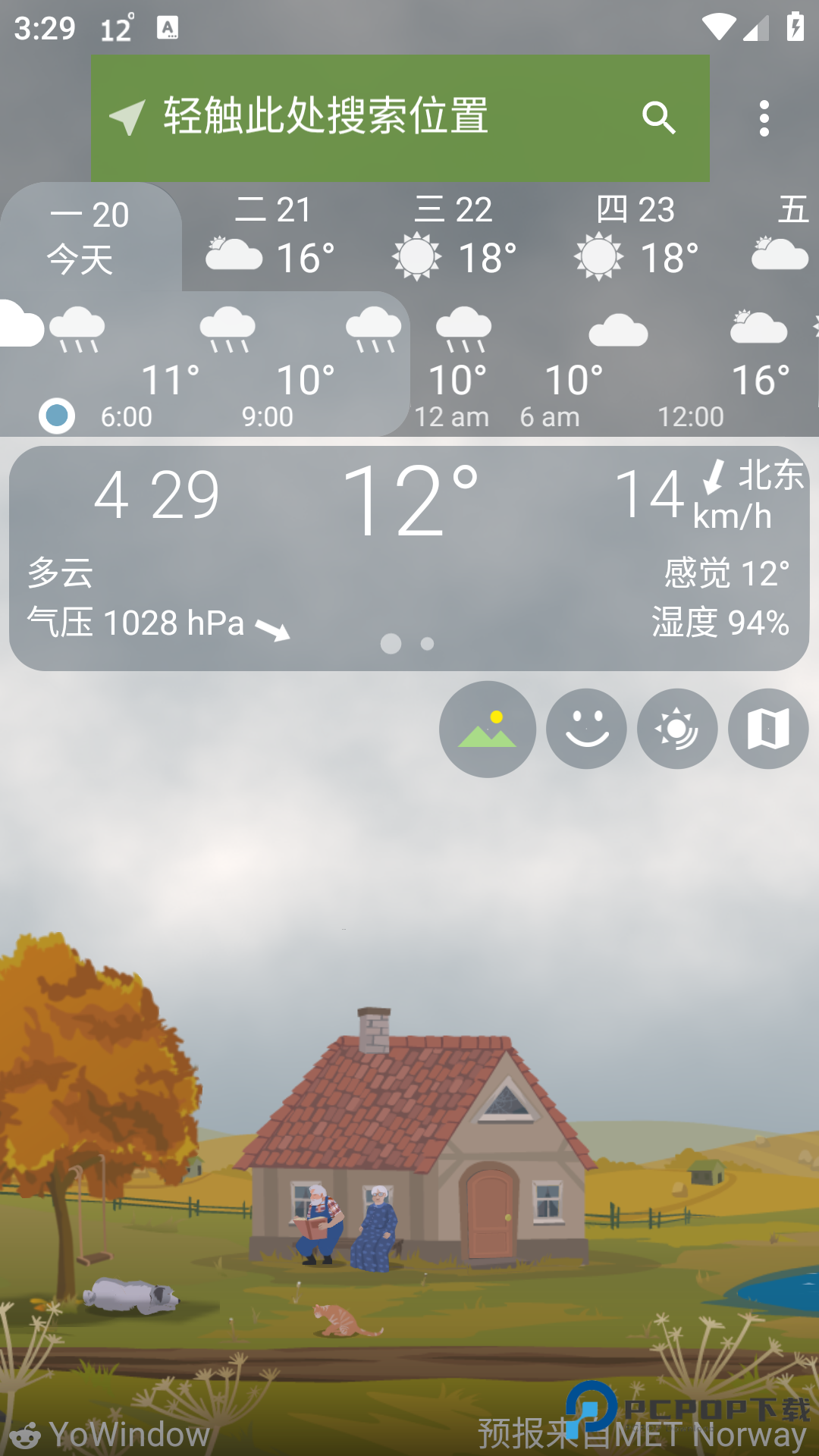Image resolution: width=819 pixels, height=1456 pixels.
Task: Tap the second page indicator dot
Action: 425,644
